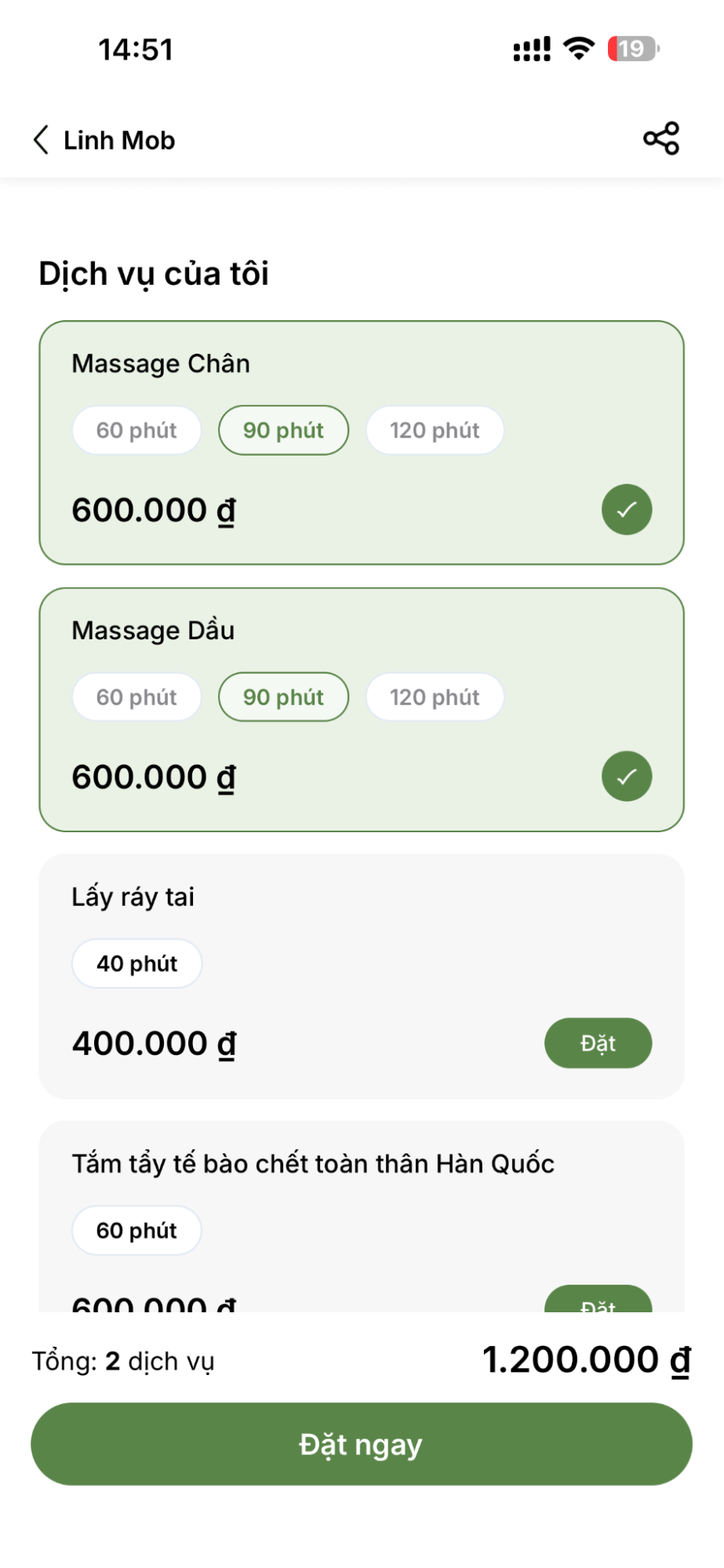Image resolution: width=724 pixels, height=1568 pixels.
Task: Select 120 phút for Massage Dầu
Action: (435, 697)
